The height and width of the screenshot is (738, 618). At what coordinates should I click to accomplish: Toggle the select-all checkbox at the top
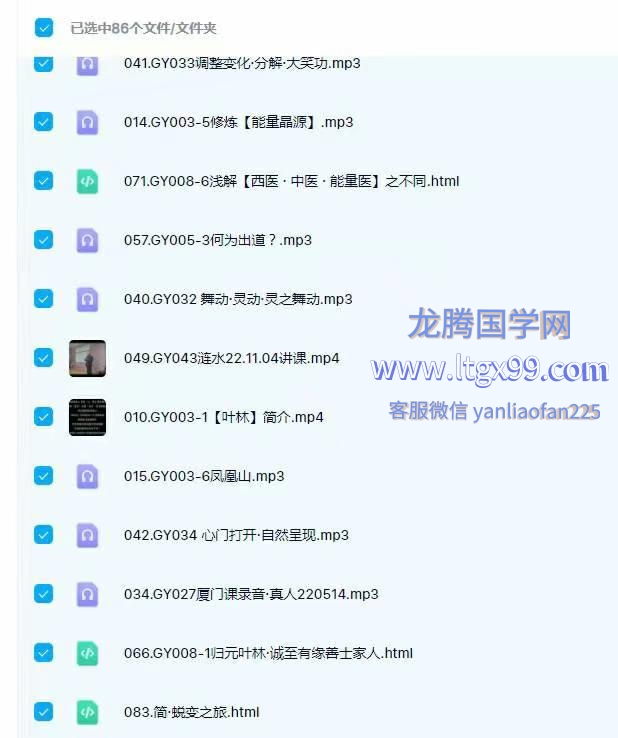(44, 28)
